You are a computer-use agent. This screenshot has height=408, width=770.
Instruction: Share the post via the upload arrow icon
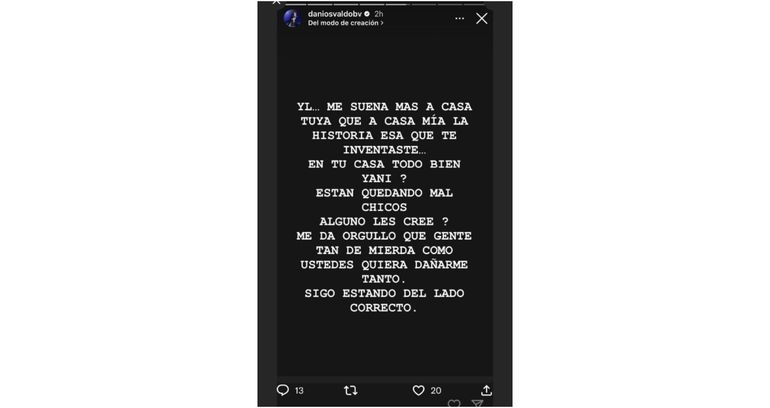[486, 390]
